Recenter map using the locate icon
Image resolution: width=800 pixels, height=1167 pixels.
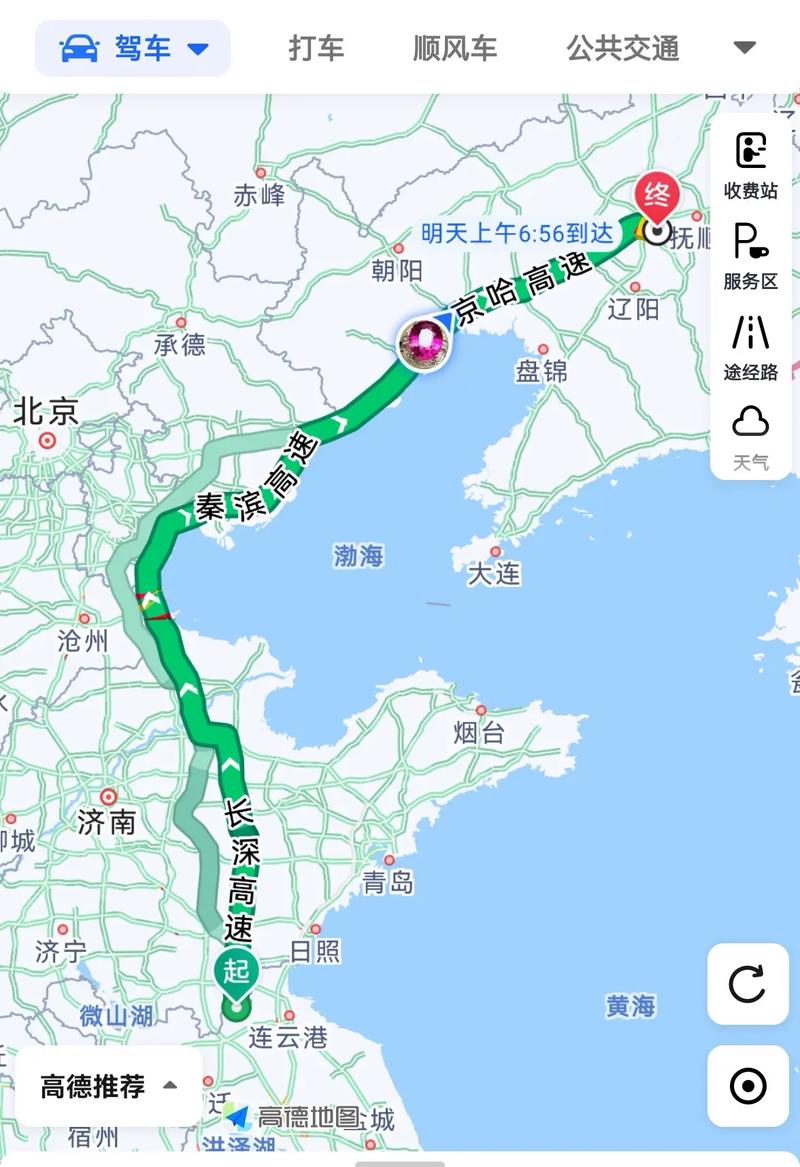pos(747,1085)
